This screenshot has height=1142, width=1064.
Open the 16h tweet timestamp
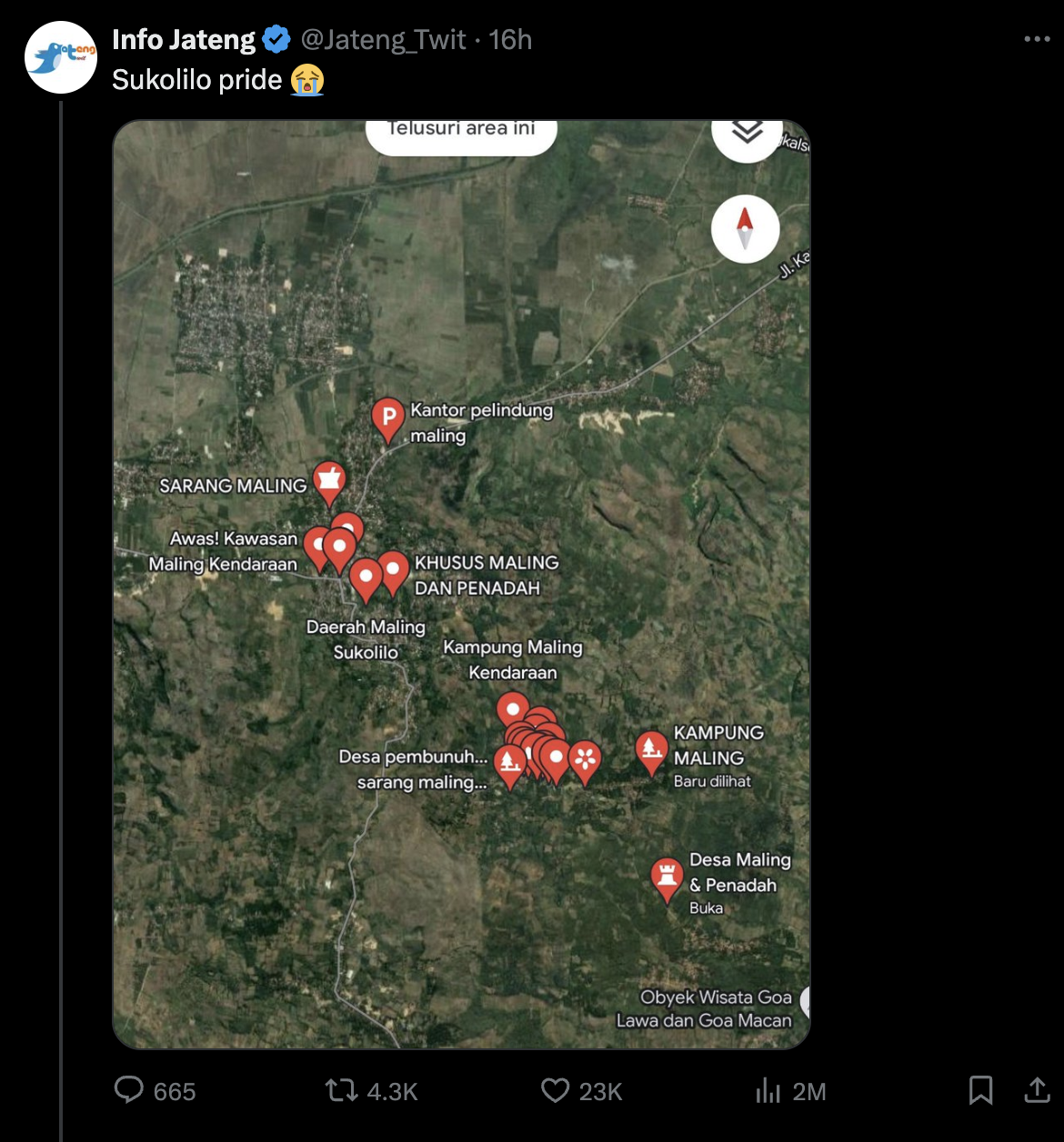coord(510,40)
